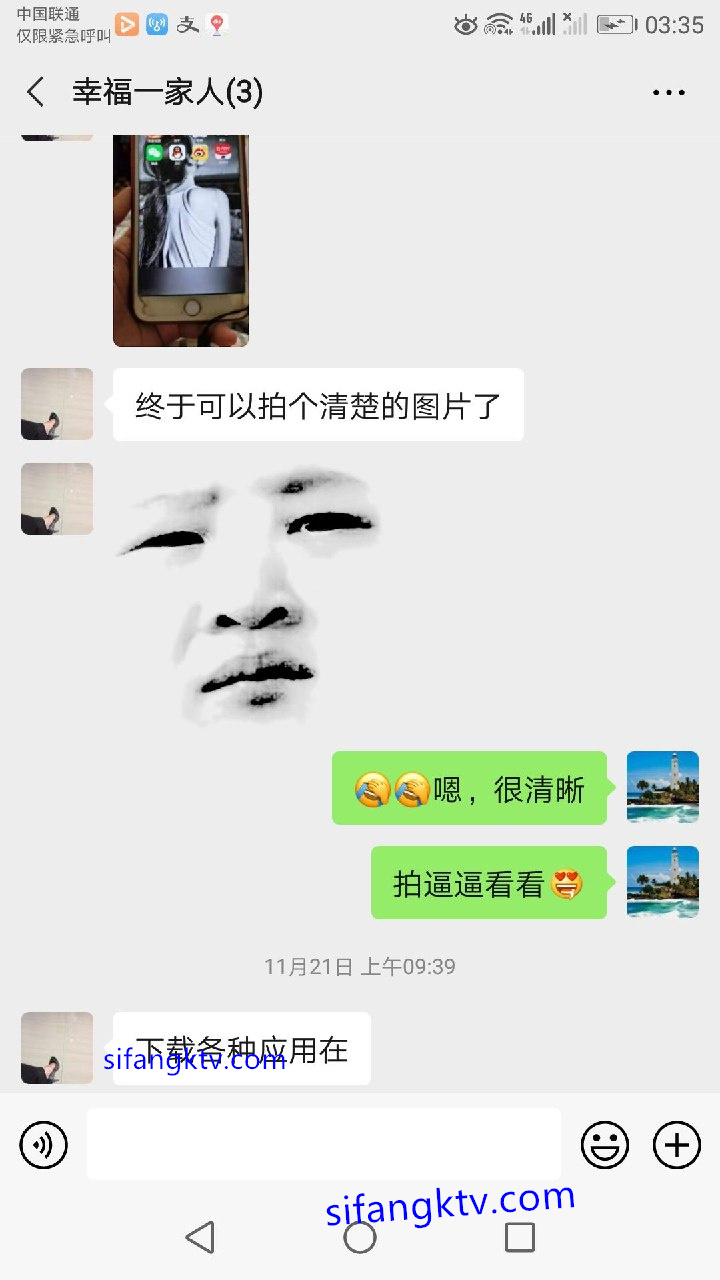
Task: Go back from the 幸福一家人 chat
Action: pos(36,93)
